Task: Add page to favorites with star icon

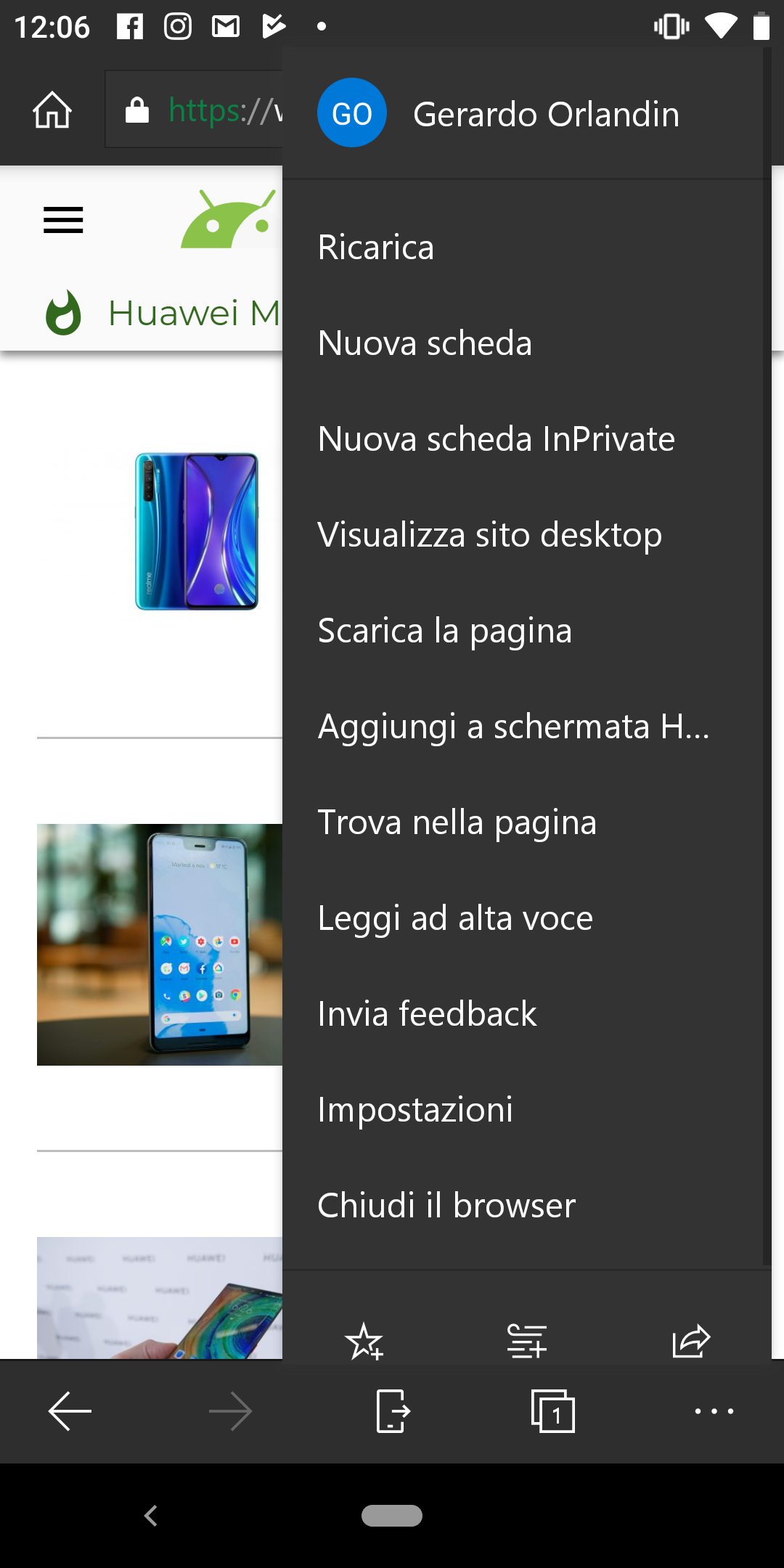Action: (x=364, y=1340)
